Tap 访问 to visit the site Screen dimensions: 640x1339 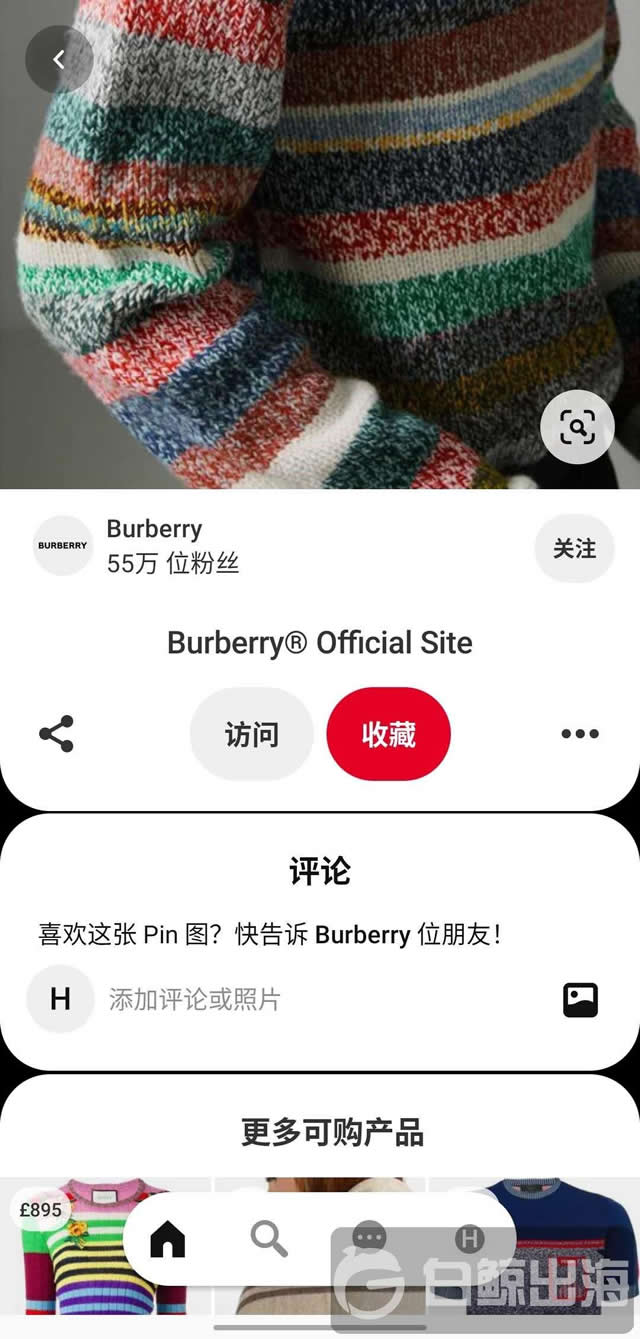click(x=251, y=734)
